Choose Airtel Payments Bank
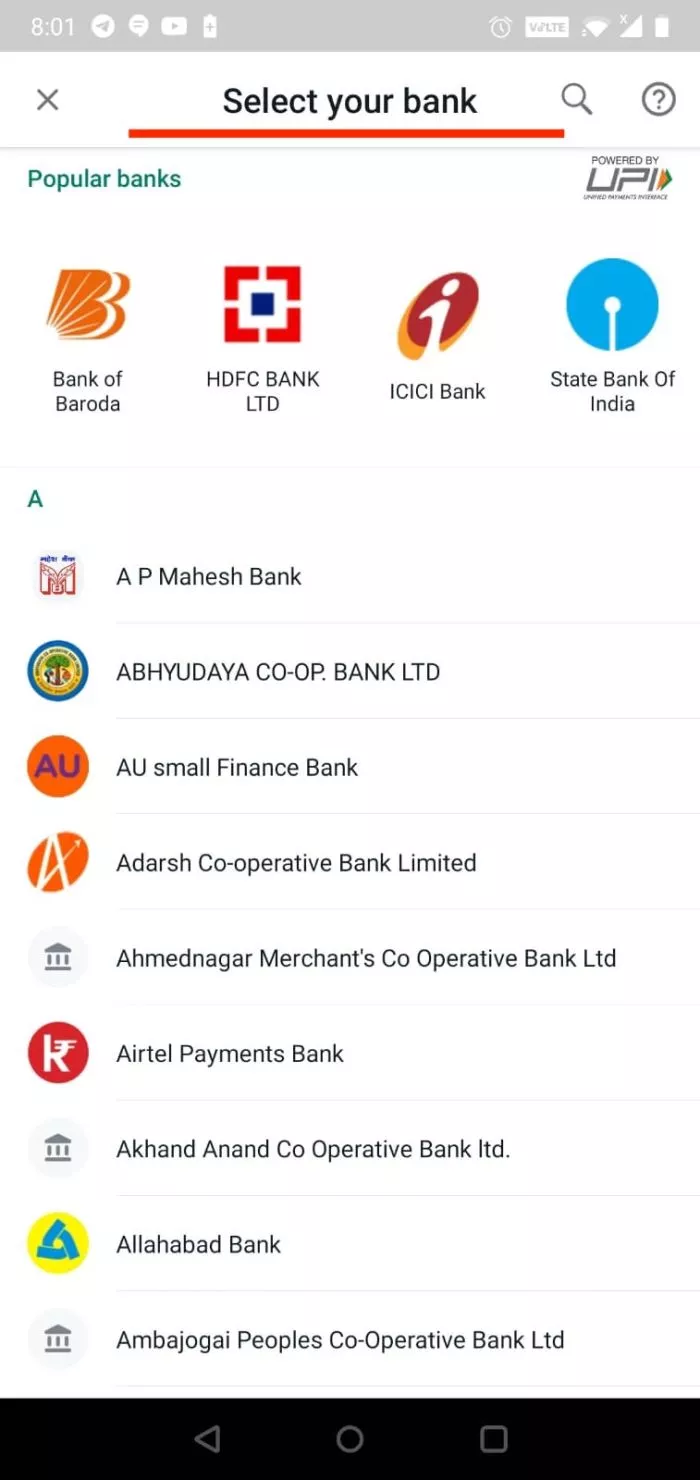 pos(350,1054)
